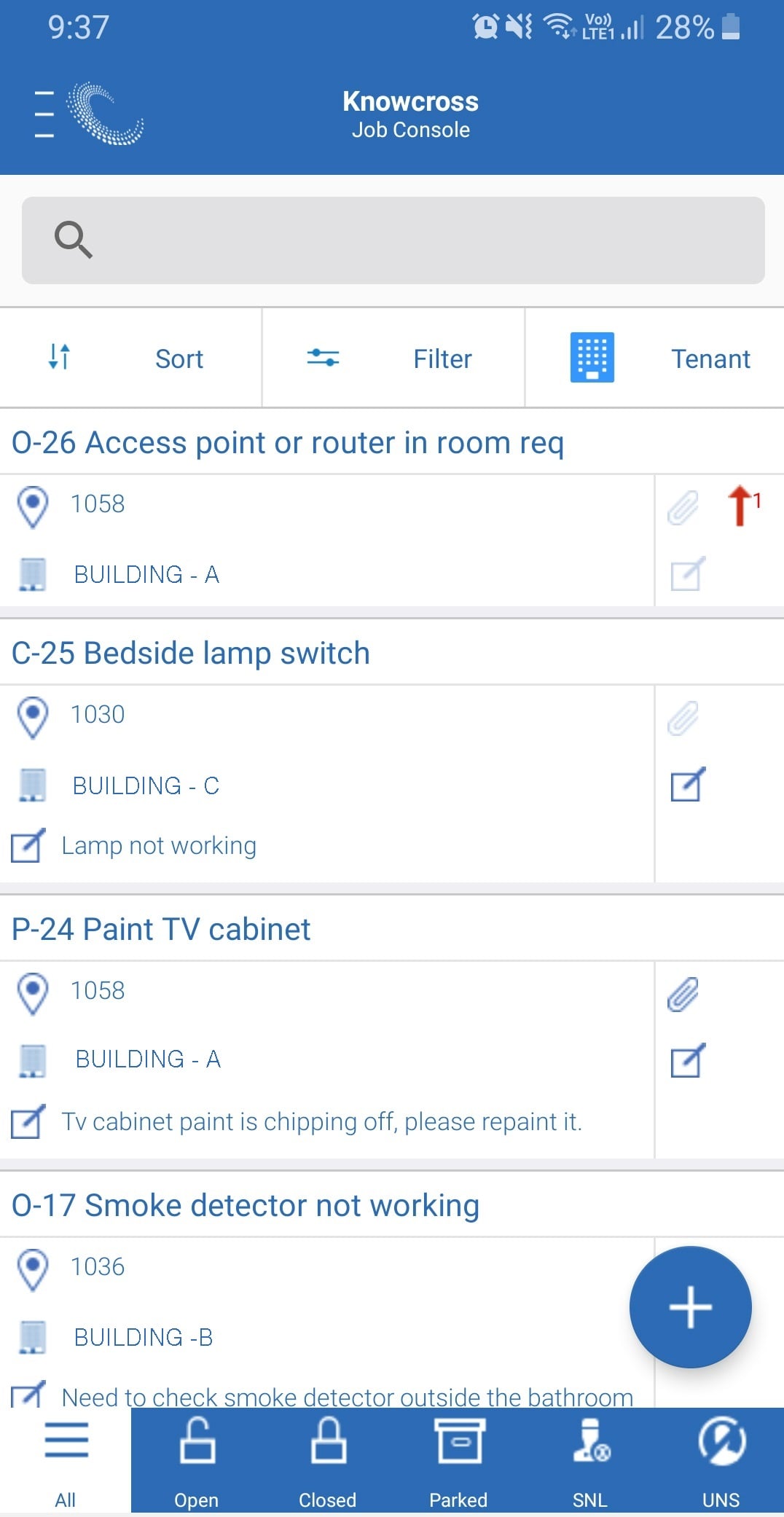
Task: Select the location pin for room 1030
Action: click(32, 715)
